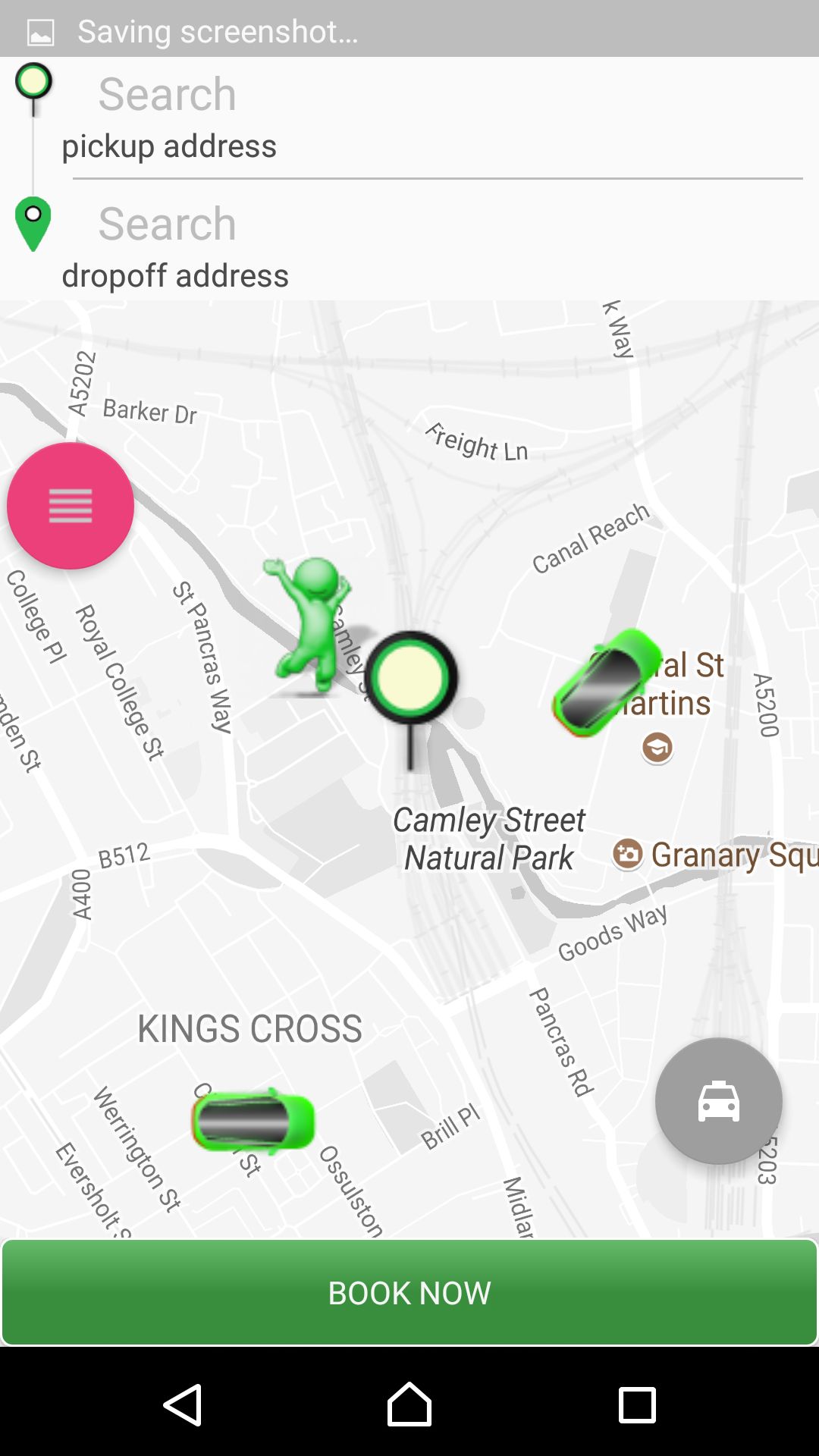
Task: Go to the system home screen
Action: (x=409, y=1404)
